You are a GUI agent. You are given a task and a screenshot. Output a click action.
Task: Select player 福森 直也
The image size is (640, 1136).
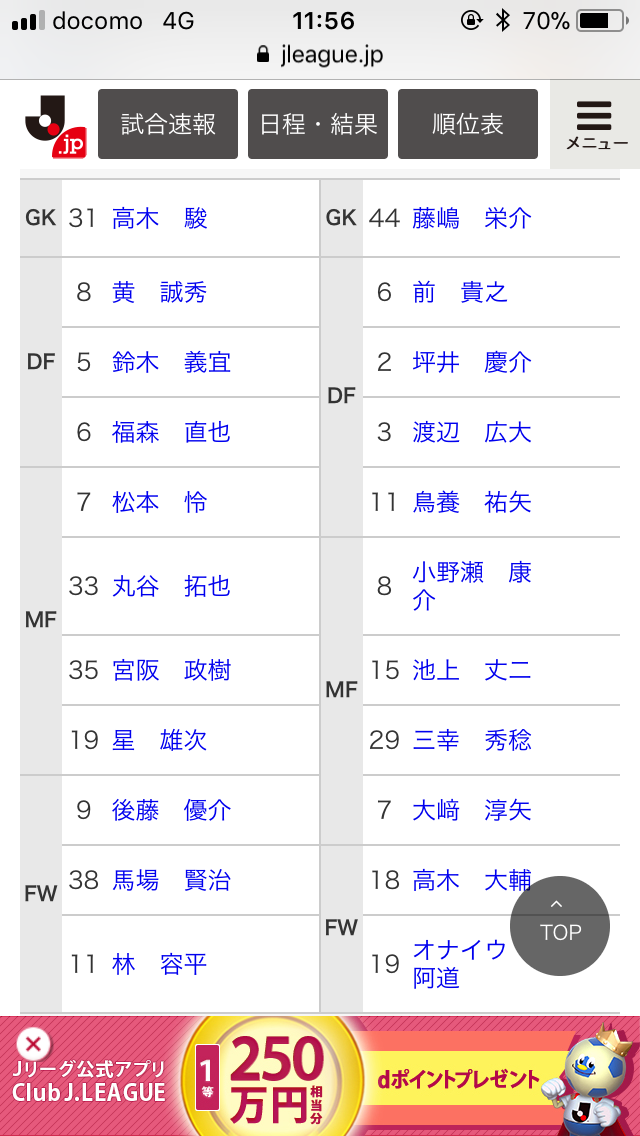point(171,432)
